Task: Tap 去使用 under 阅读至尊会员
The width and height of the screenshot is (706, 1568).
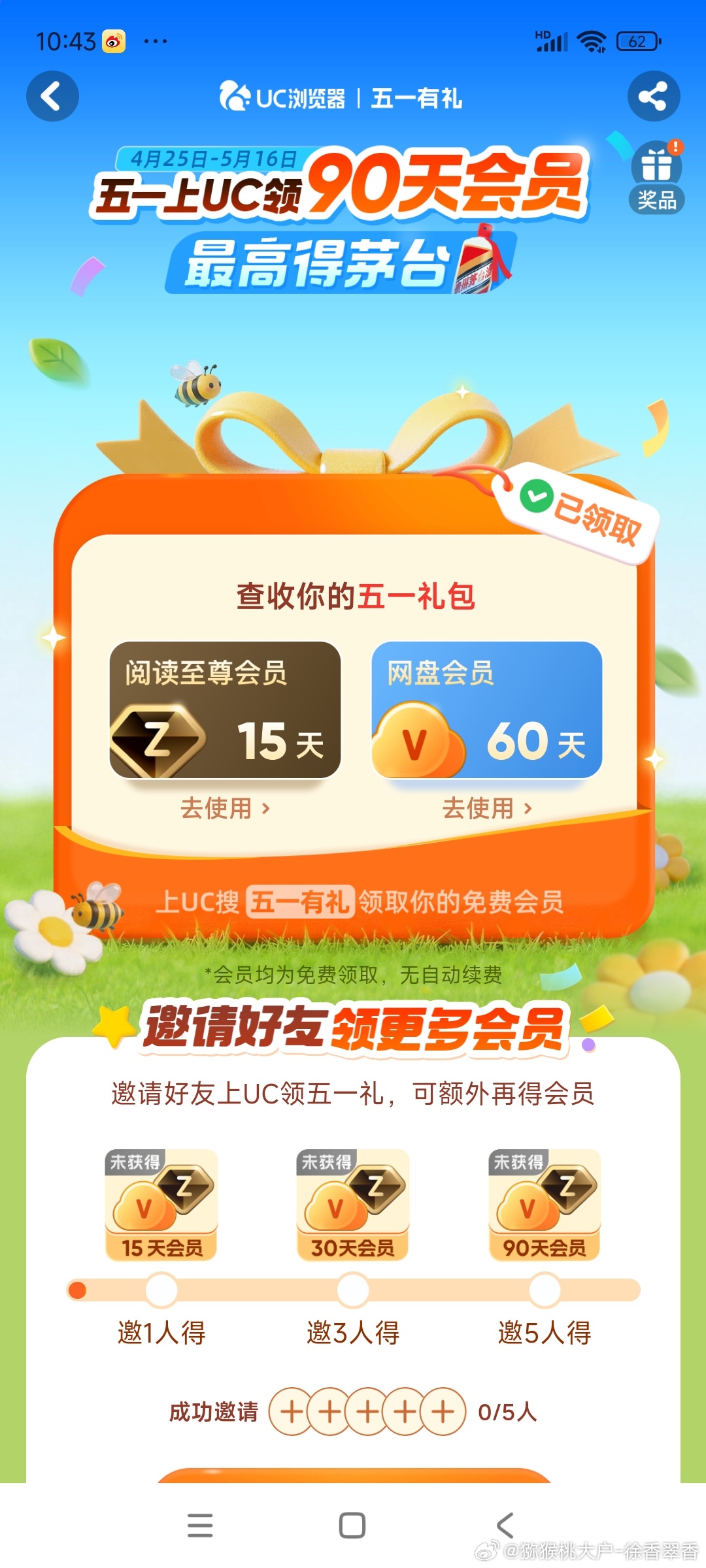Action: (225, 808)
